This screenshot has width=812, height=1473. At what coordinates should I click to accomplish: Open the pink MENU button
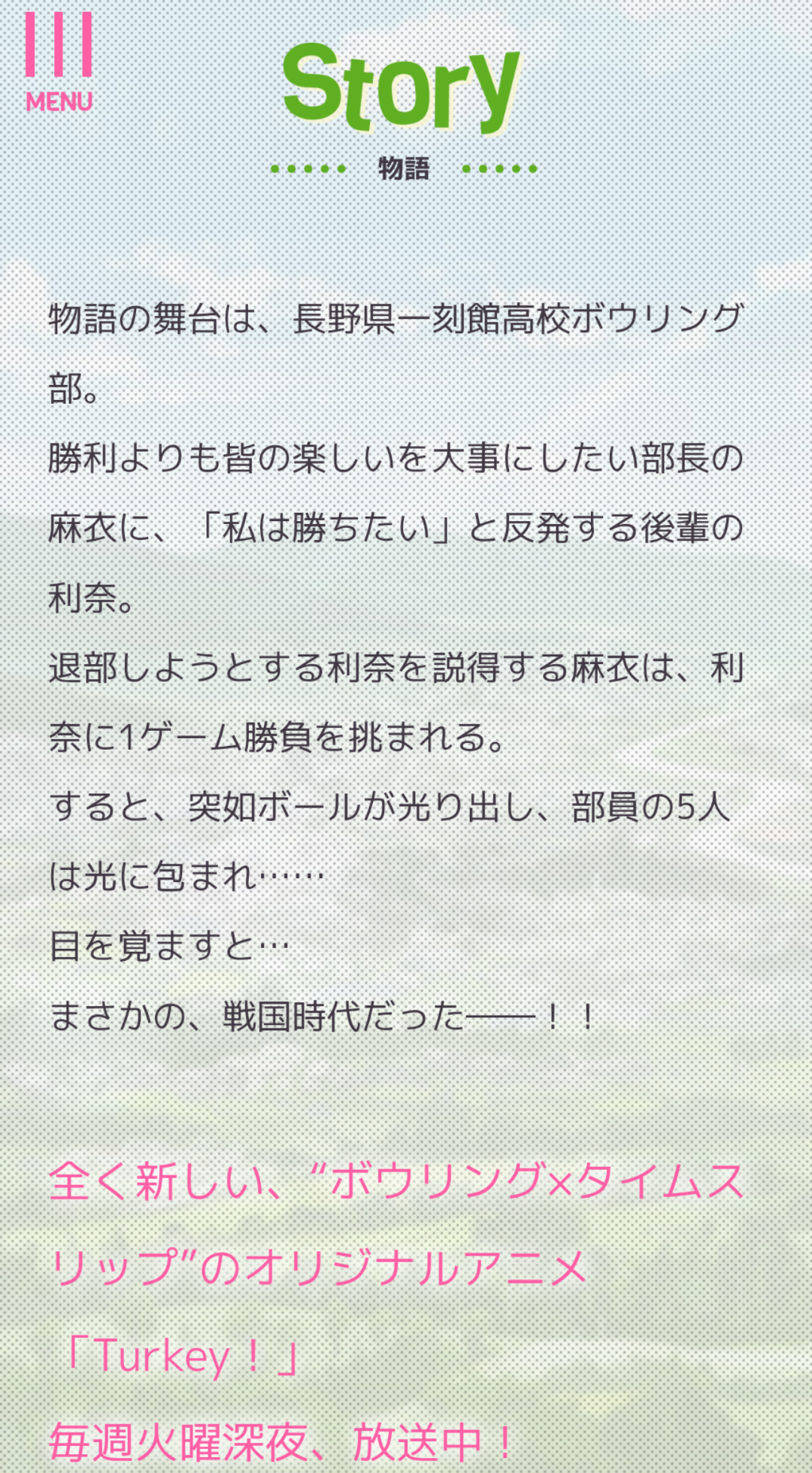pyautogui.click(x=59, y=62)
